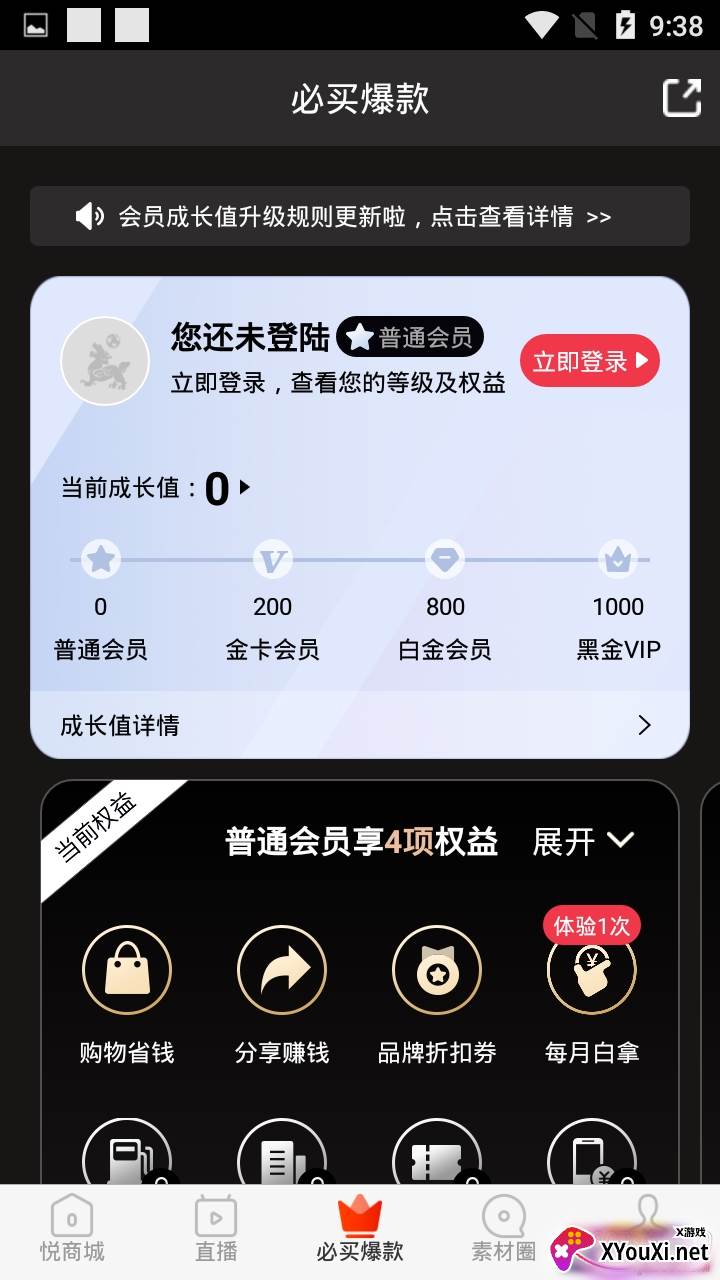Expand the benefits list via 展开
Viewport: 720px width, 1280px height.
coord(584,841)
